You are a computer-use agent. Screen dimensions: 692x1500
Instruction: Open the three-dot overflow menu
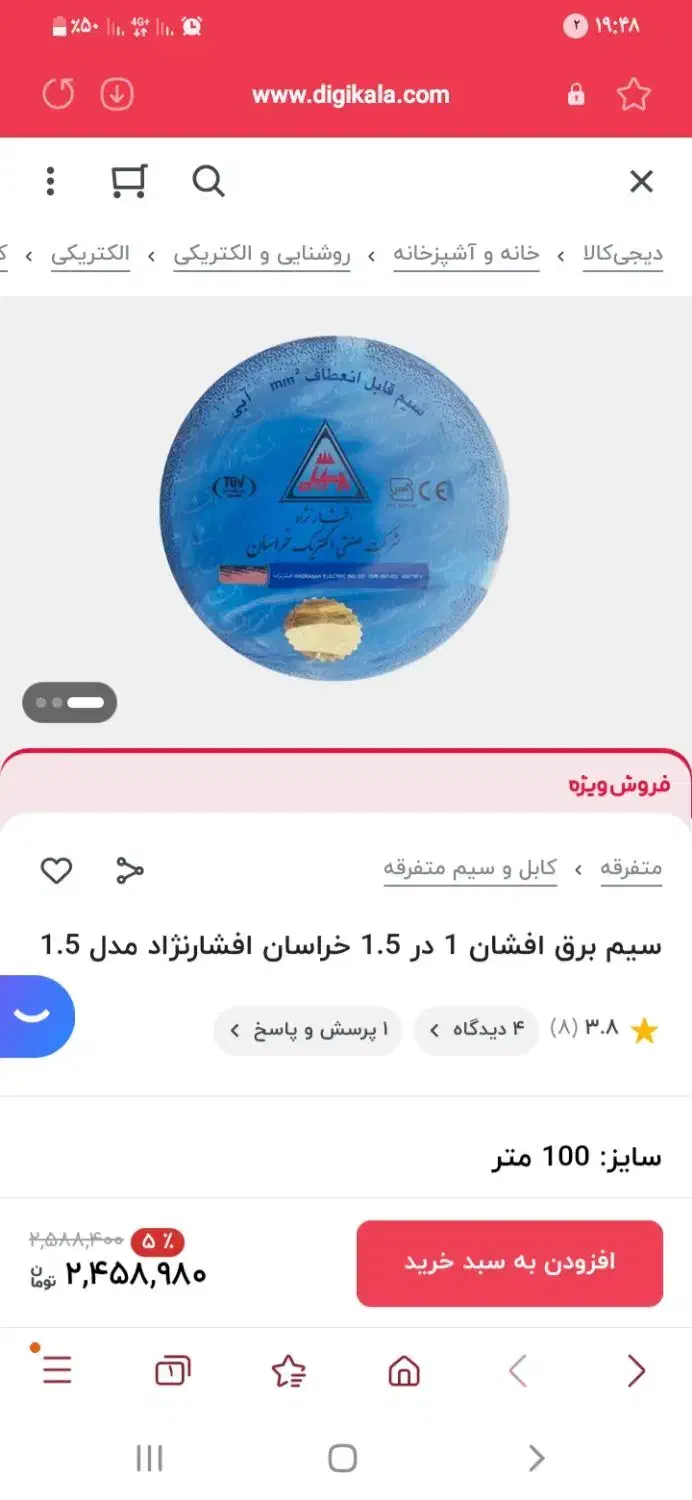click(x=50, y=182)
